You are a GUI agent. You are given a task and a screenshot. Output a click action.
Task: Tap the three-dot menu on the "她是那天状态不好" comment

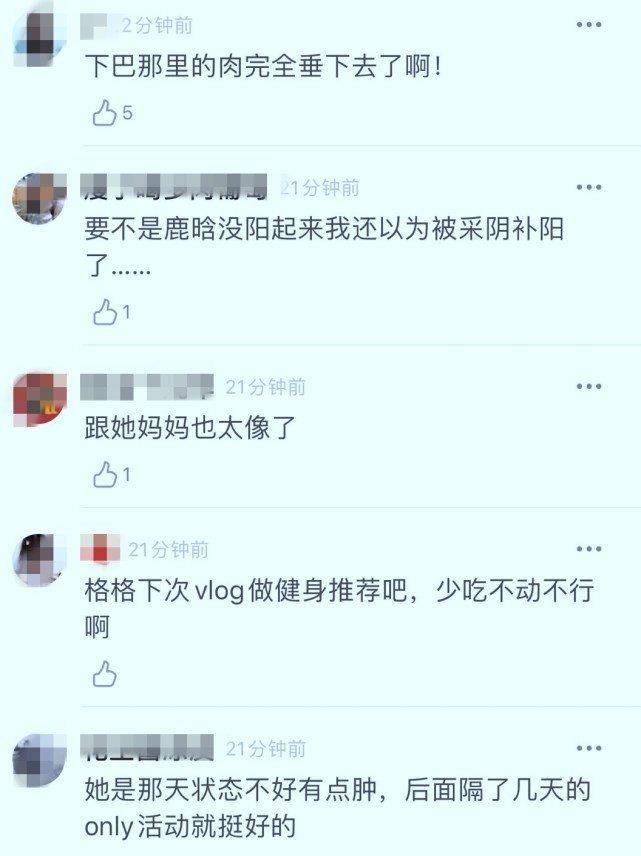[589, 748]
